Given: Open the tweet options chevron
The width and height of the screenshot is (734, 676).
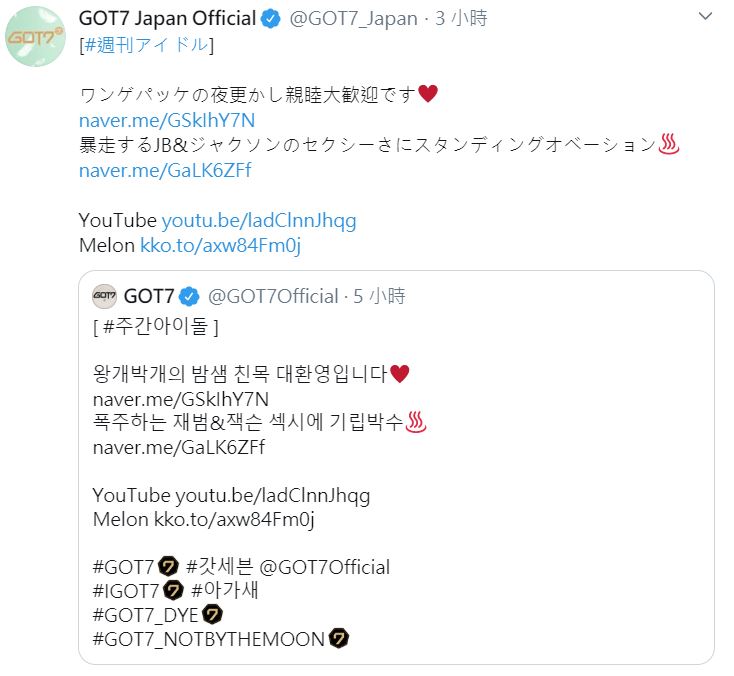Looking at the screenshot, I should coord(707,18).
